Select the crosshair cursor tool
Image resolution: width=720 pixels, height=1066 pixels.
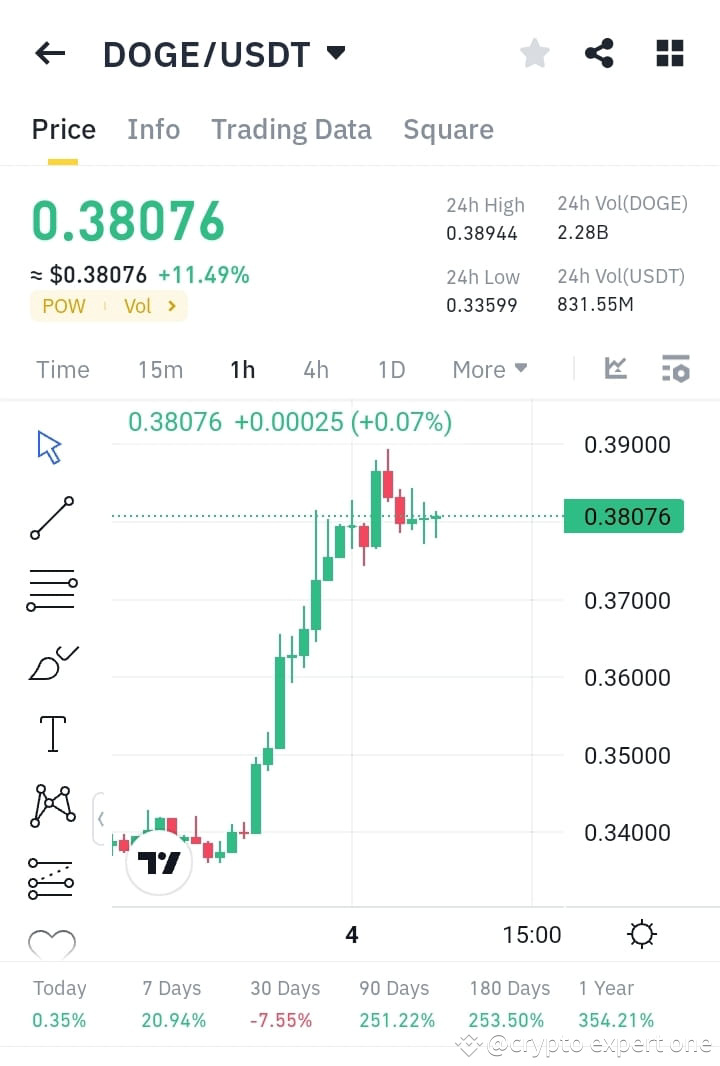pyautogui.click(x=50, y=447)
